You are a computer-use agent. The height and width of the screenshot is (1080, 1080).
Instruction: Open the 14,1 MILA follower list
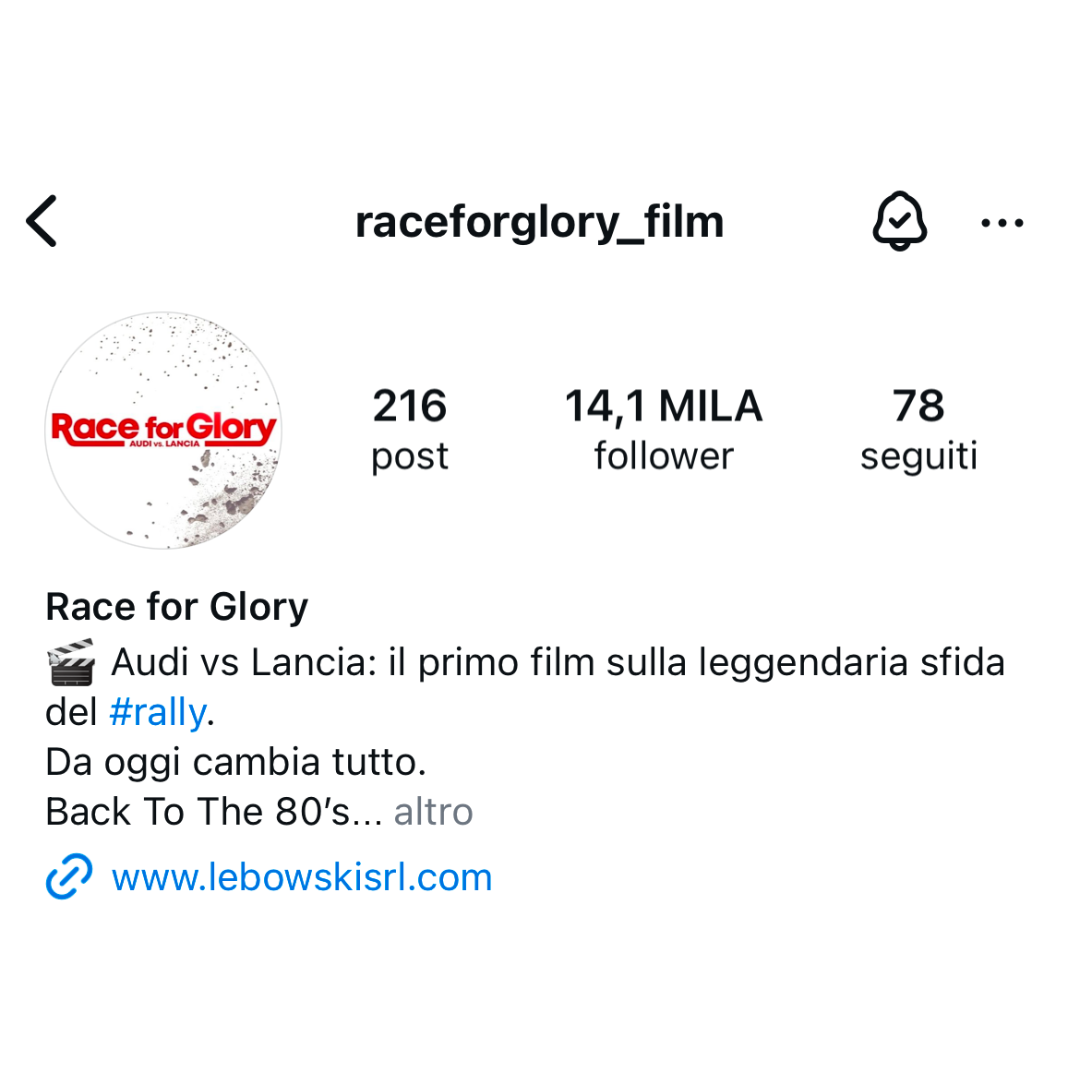pos(663,430)
